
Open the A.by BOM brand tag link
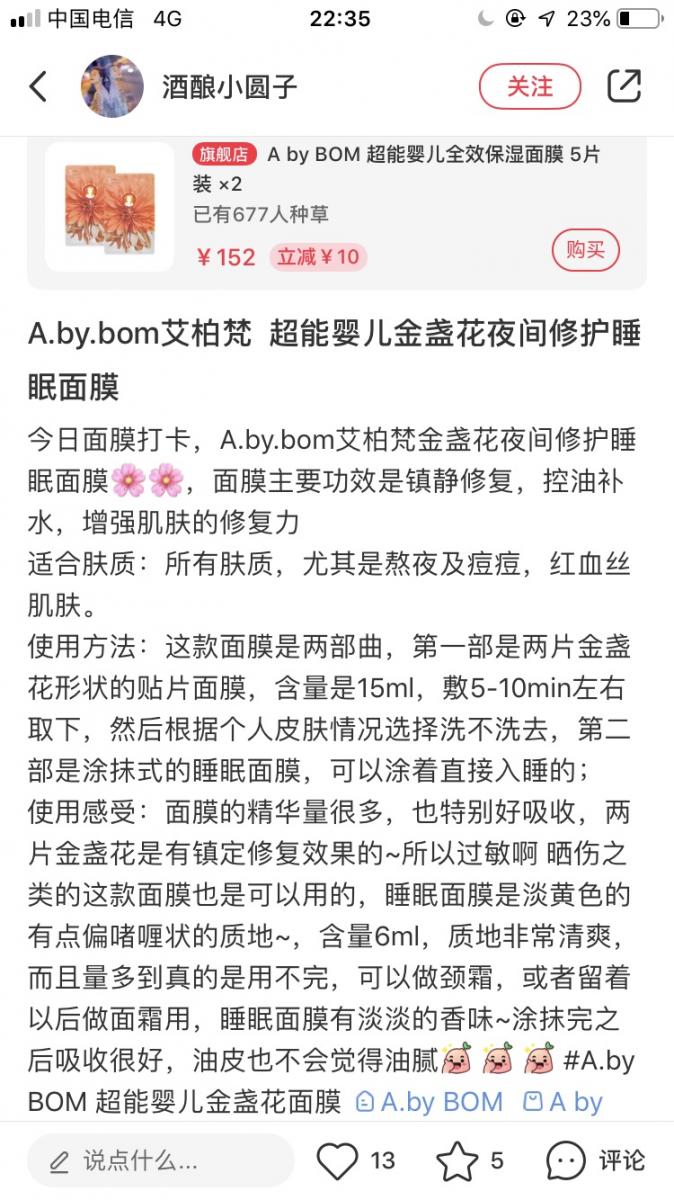click(430, 1102)
